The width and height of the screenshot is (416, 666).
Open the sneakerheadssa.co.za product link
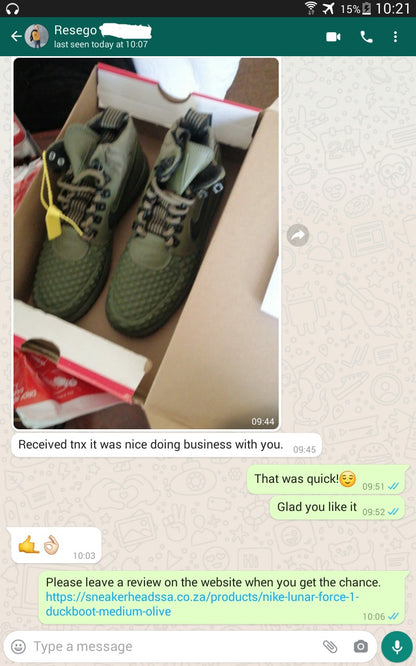202,604
